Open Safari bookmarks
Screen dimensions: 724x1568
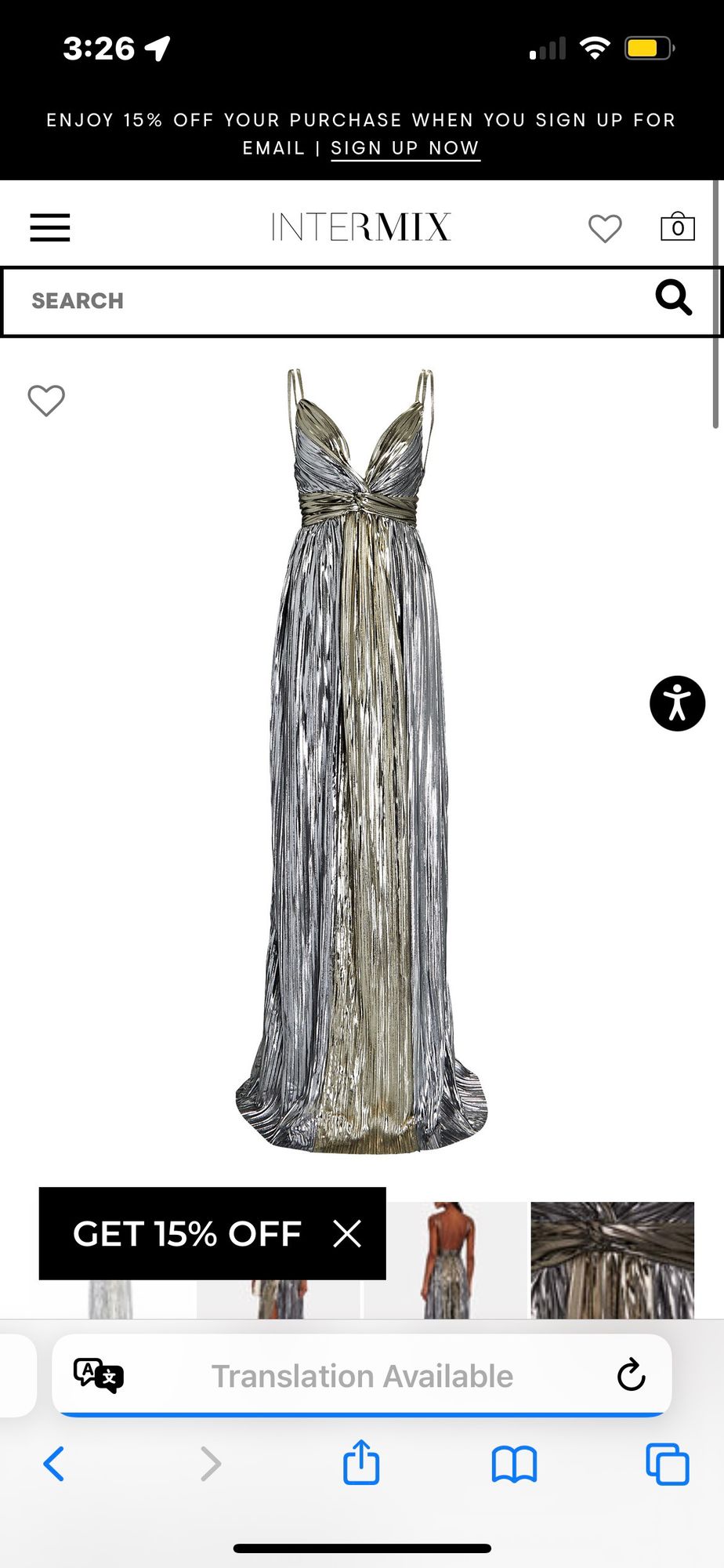pyautogui.click(x=514, y=1464)
